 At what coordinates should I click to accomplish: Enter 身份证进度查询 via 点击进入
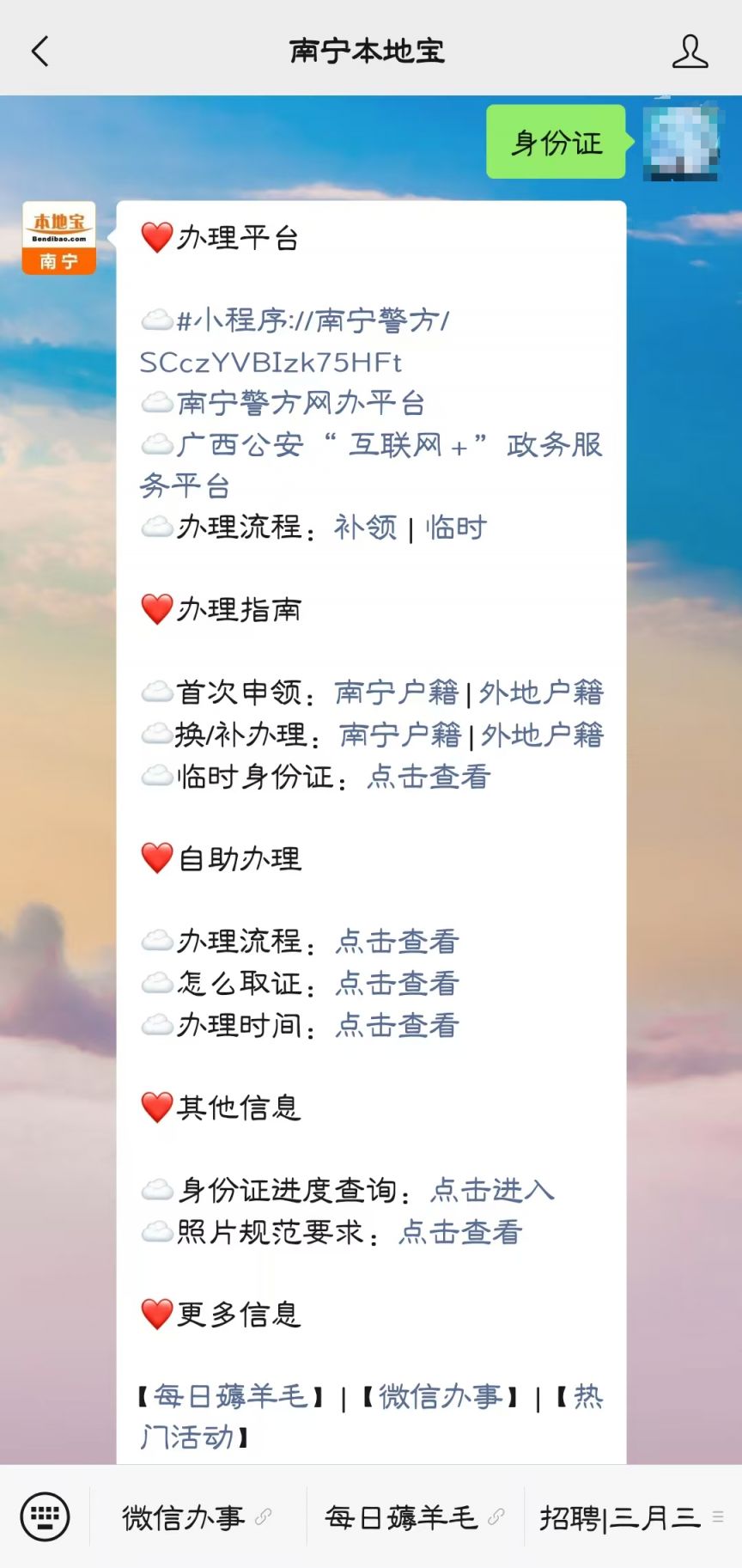click(492, 1191)
